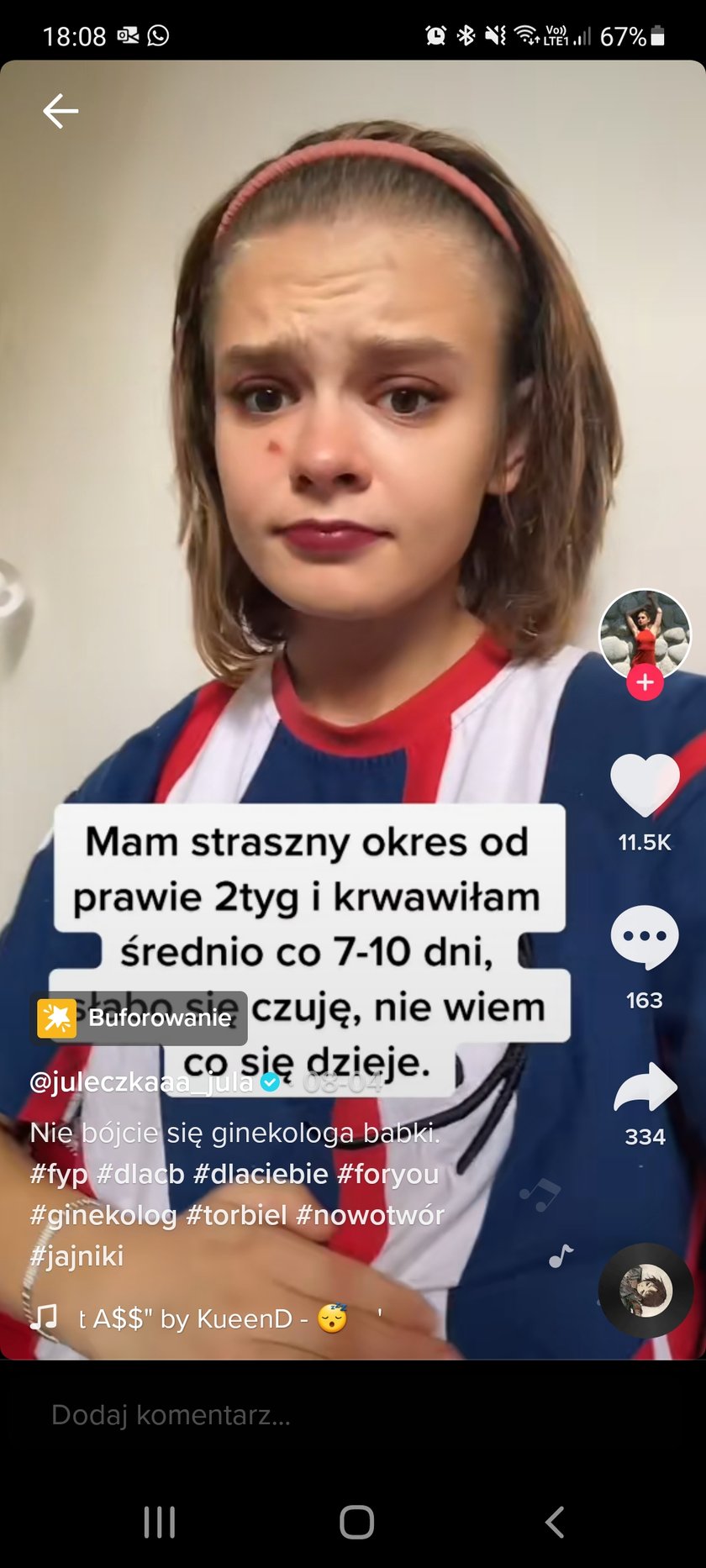Open the @juleczkaaa_jula username link
This screenshot has width=706, height=1568.
(x=141, y=1081)
